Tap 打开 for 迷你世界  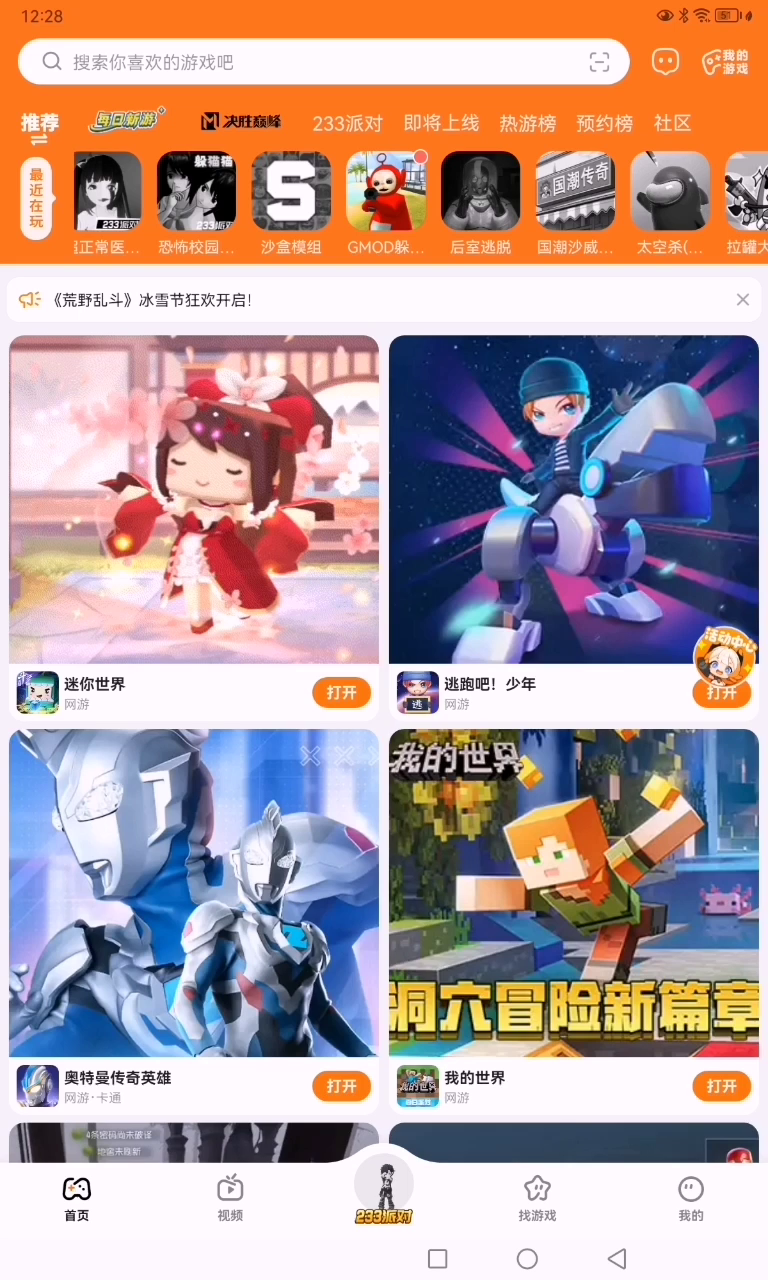(341, 692)
